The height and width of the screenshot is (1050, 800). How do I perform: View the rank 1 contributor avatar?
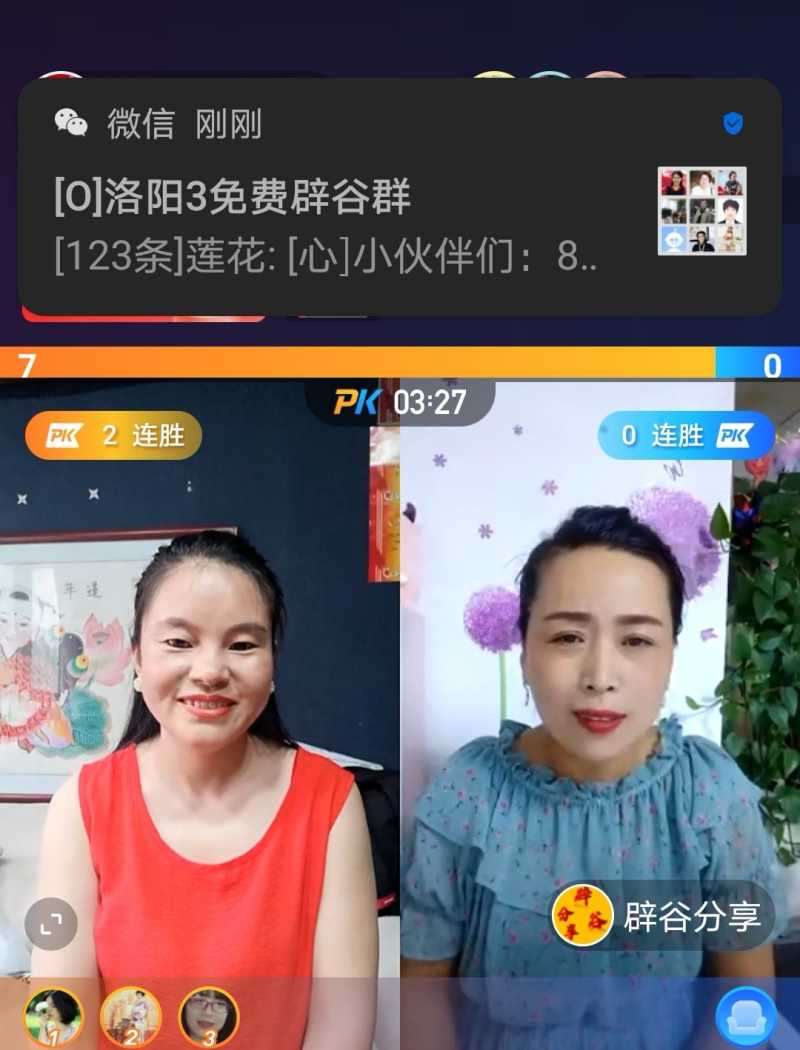(53, 1016)
